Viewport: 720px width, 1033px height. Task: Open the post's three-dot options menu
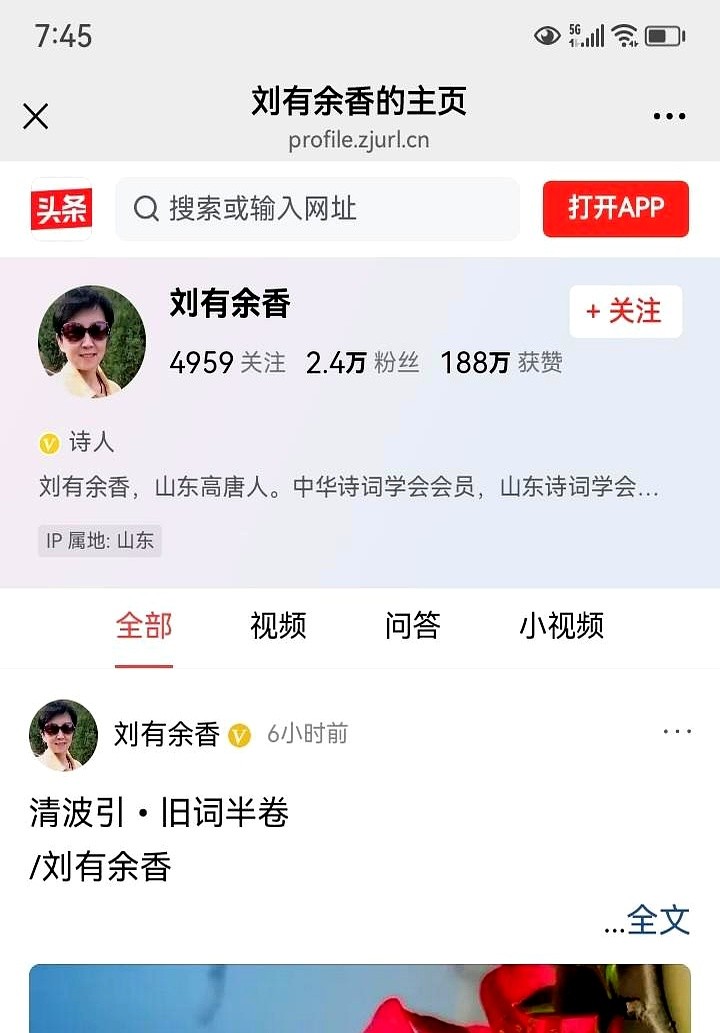pos(677,732)
